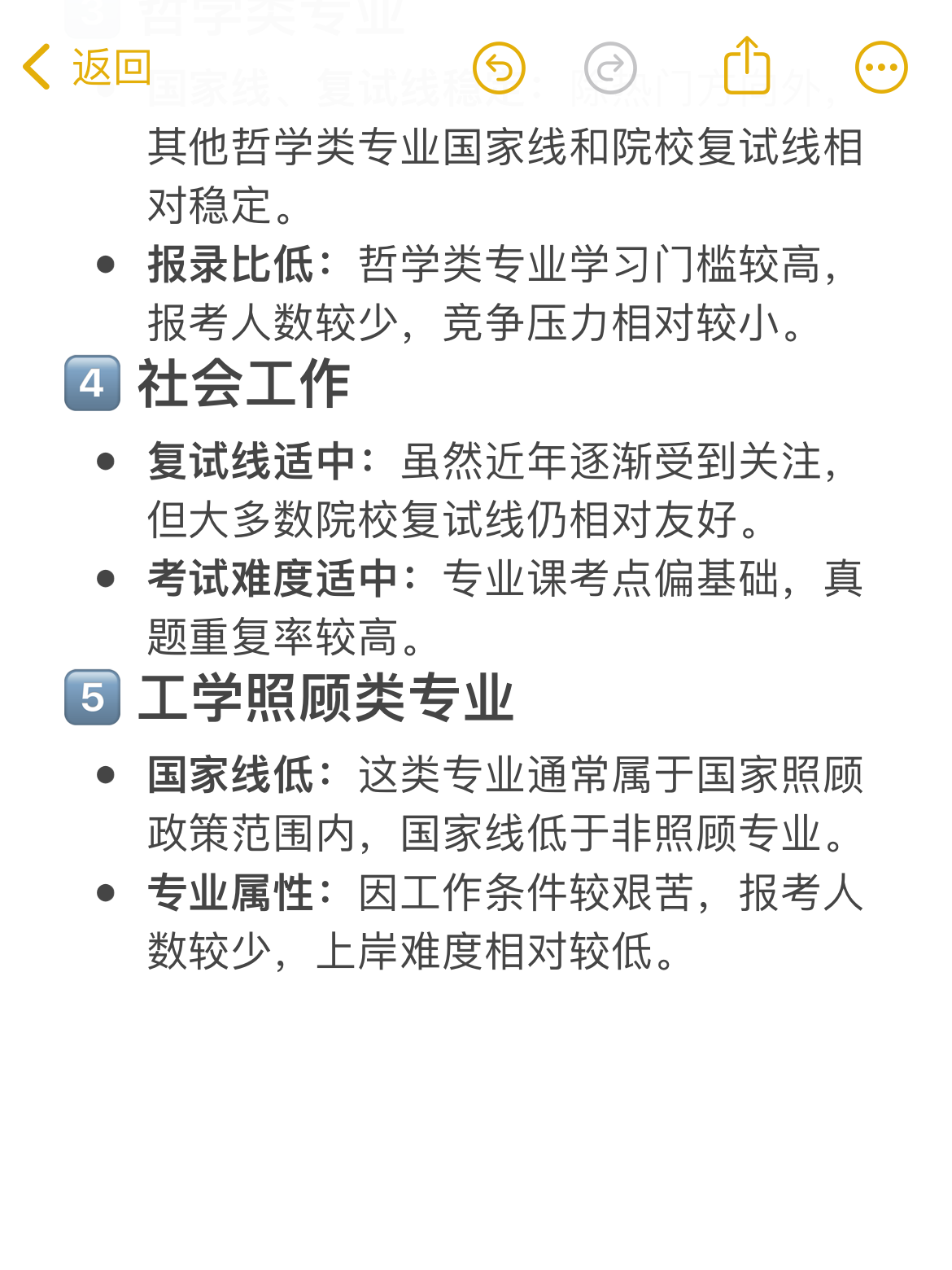Viewport: 952px width, 1270px height.
Task: Tap the empty area below the note text
Action: pyautogui.click(x=476, y=1123)
